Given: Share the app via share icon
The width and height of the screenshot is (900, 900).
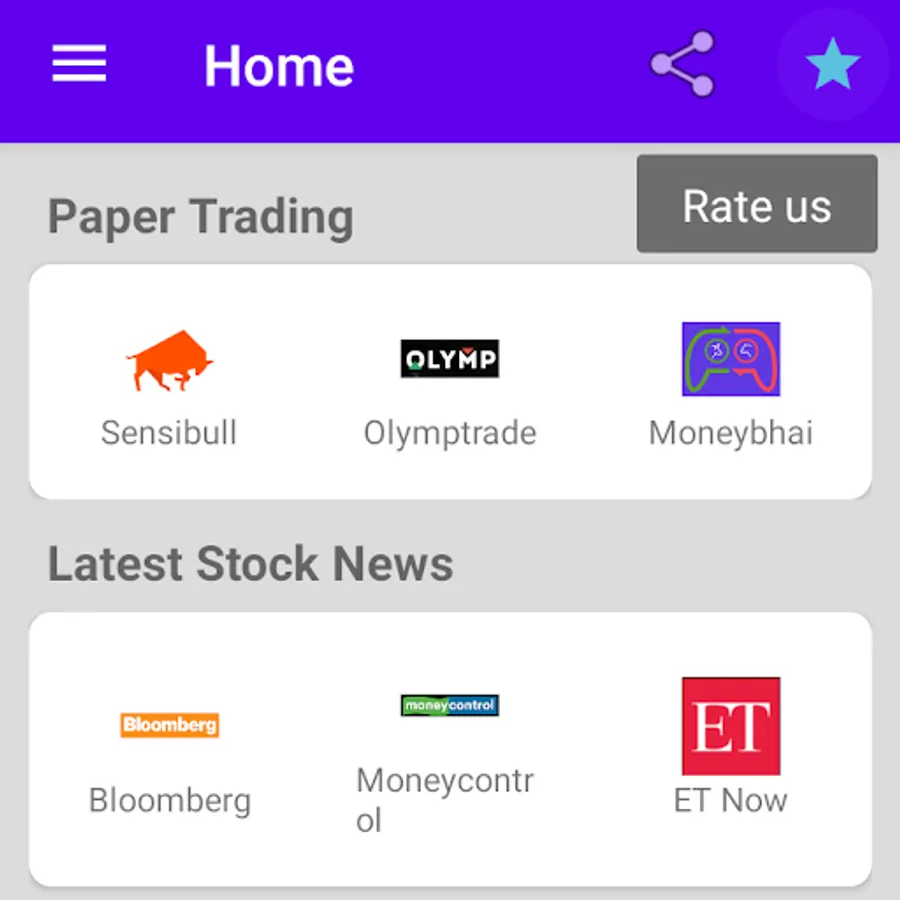Looking at the screenshot, I should pos(682,64).
